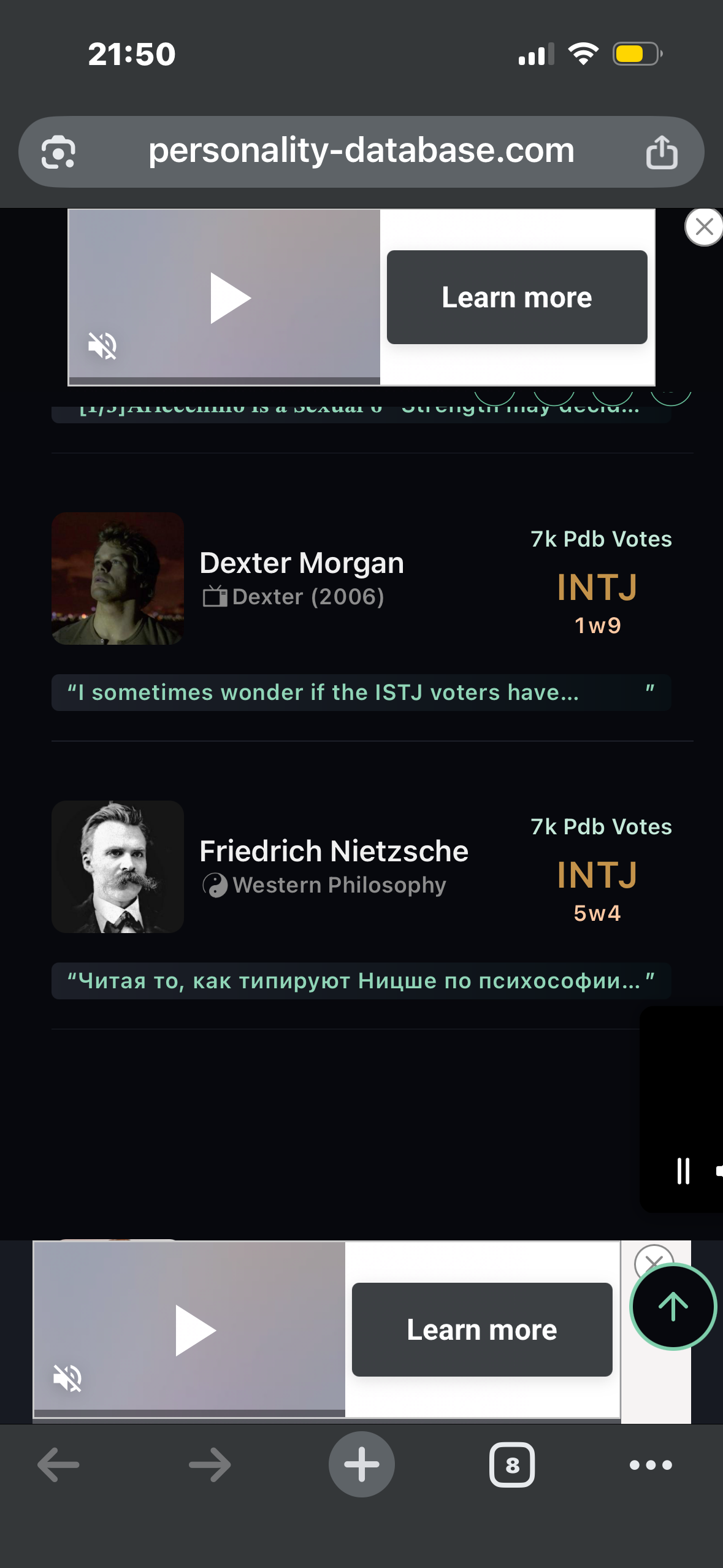Share this page from the address bar

pyautogui.click(x=661, y=152)
